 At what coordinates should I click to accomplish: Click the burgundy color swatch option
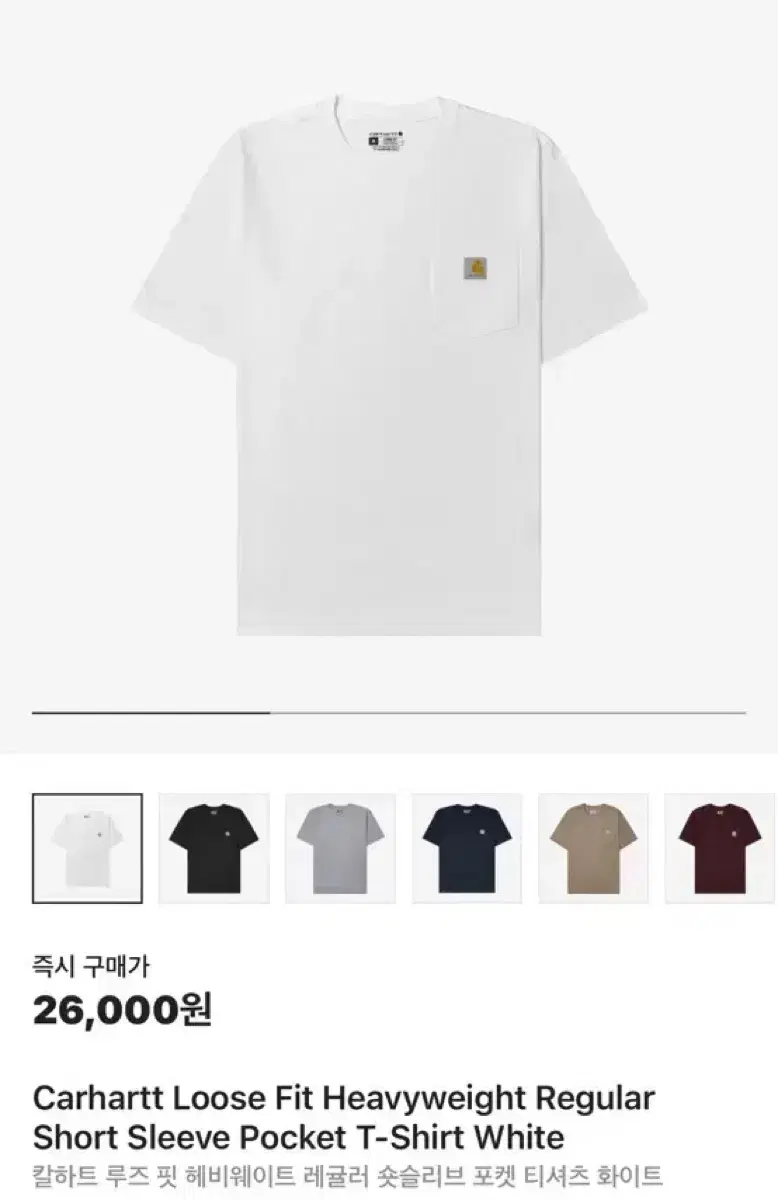click(x=718, y=845)
